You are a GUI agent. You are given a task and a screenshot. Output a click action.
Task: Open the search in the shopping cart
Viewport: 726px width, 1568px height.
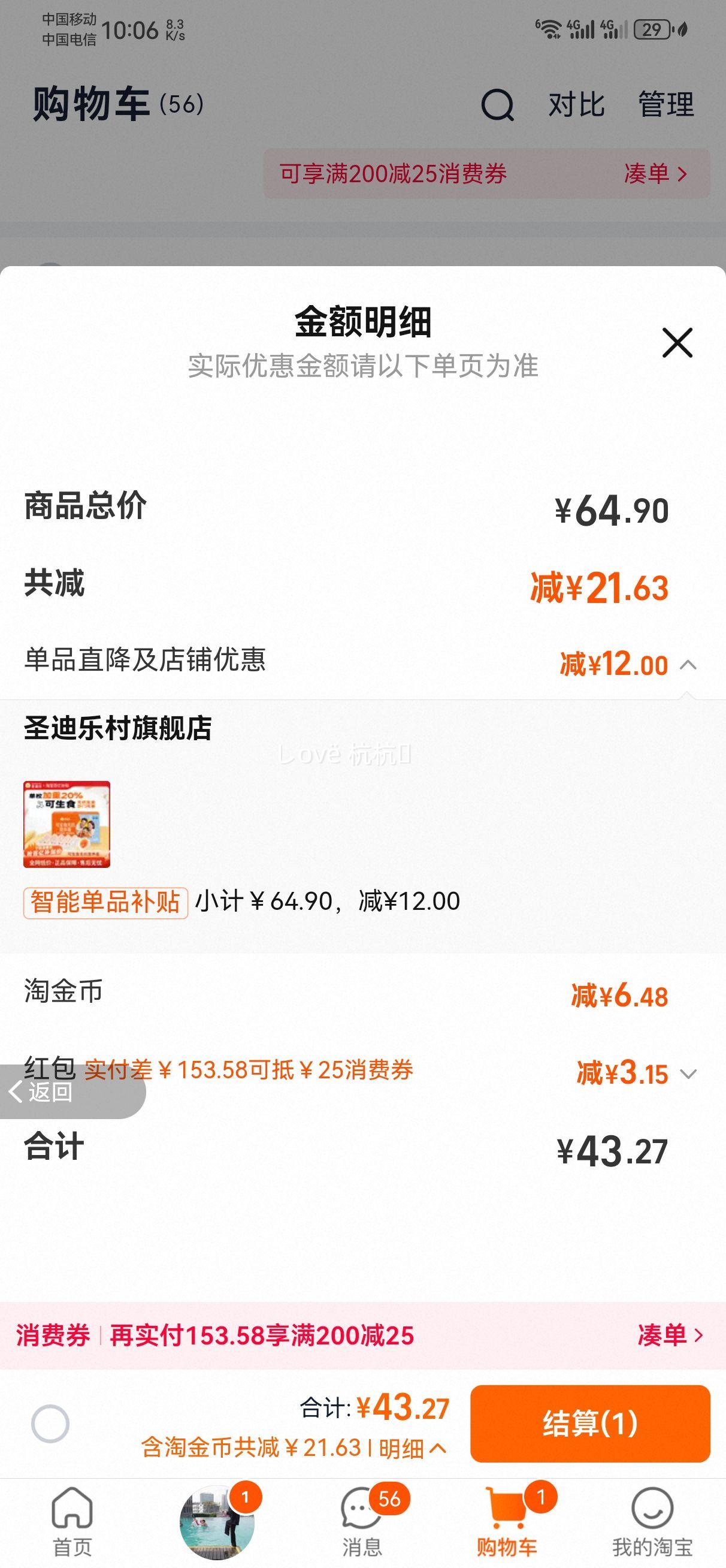(x=498, y=106)
